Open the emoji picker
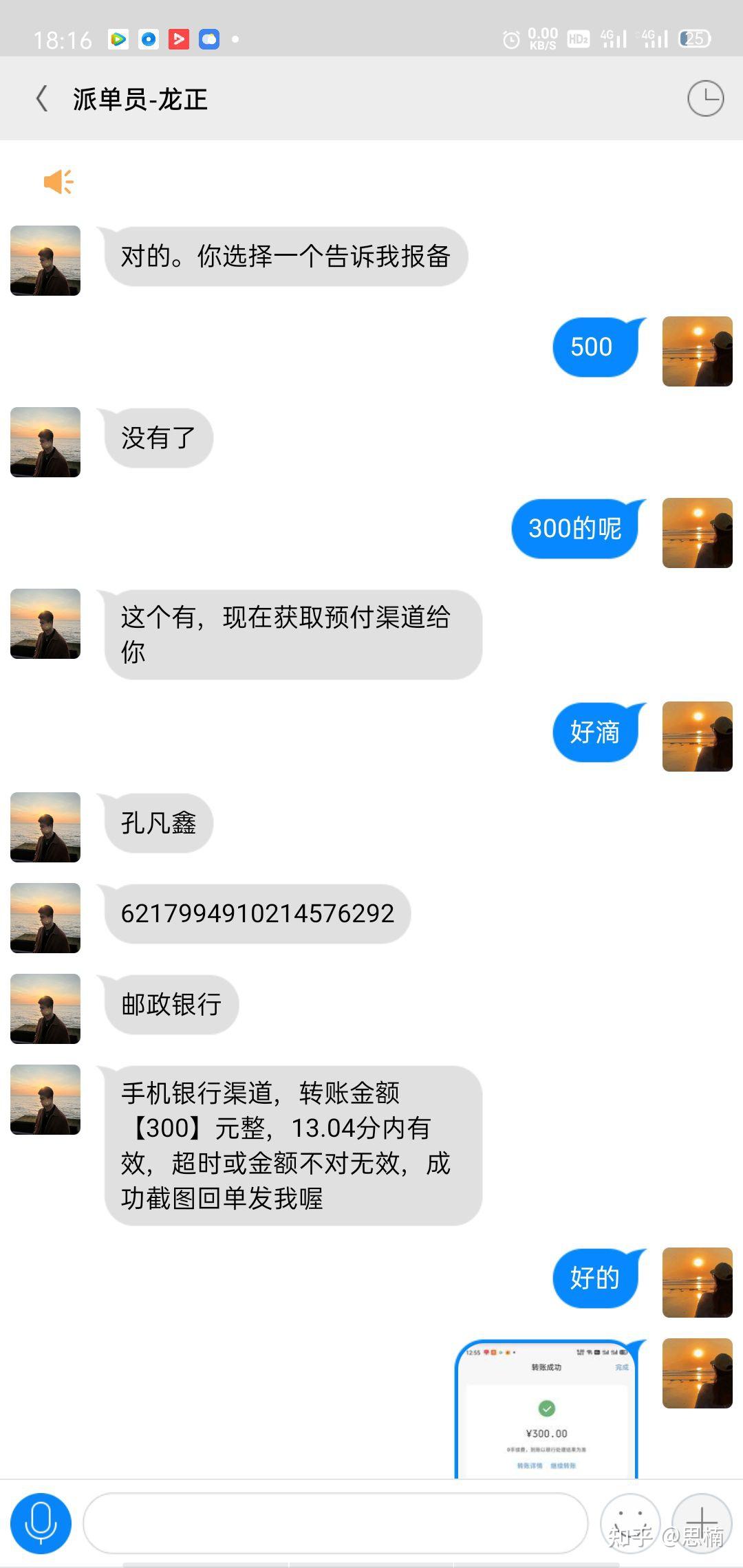 pos(629,1523)
